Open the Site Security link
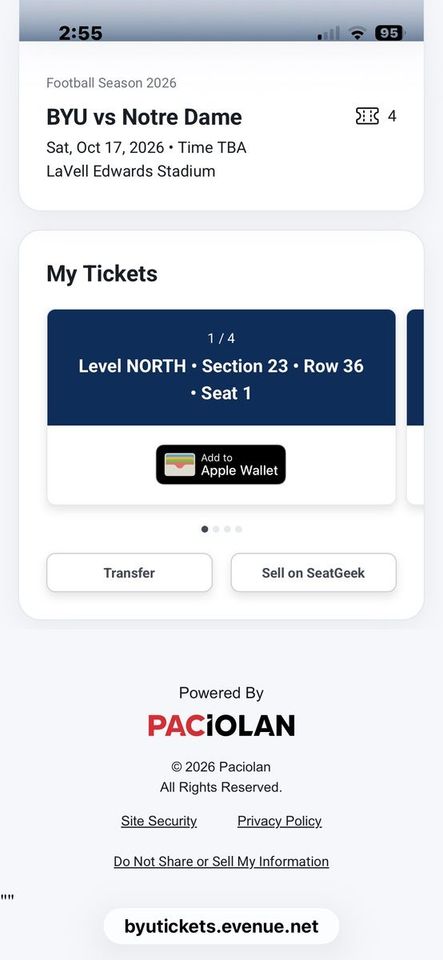The height and width of the screenshot is (960, 443). [x=159, y=821]
